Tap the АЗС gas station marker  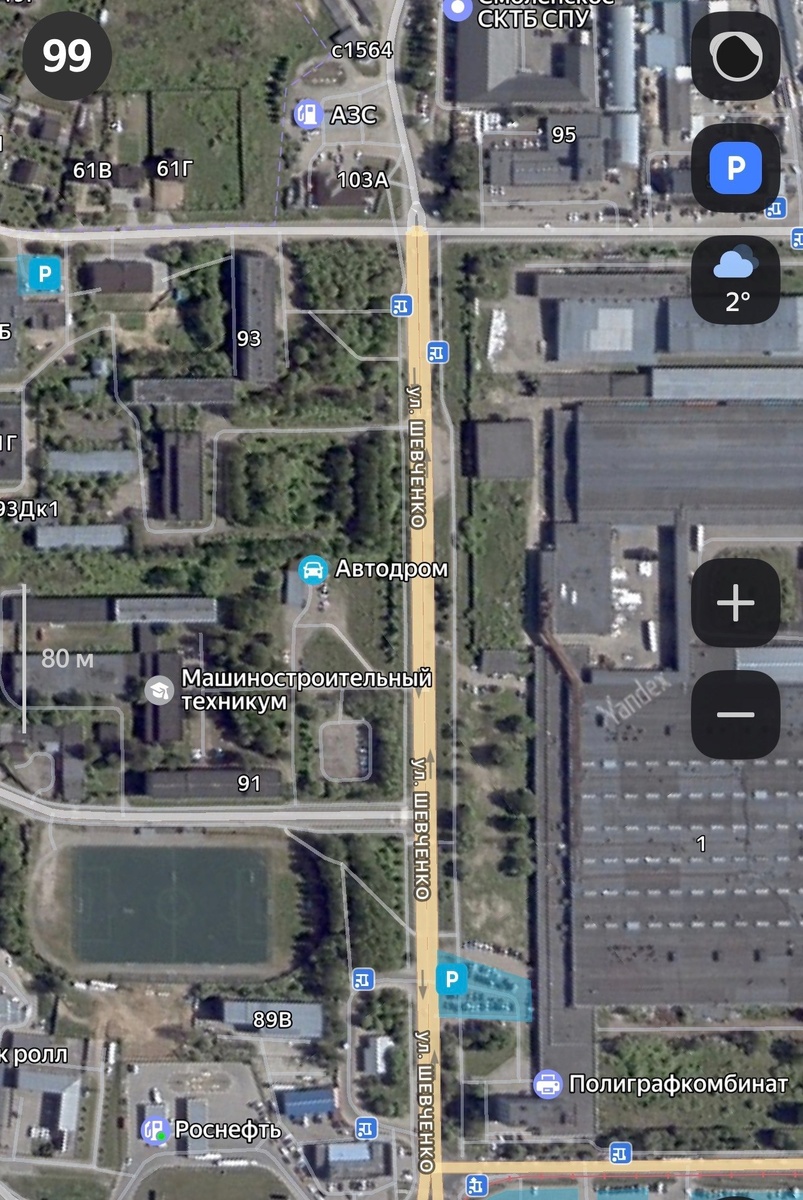[x=308, y=114]
